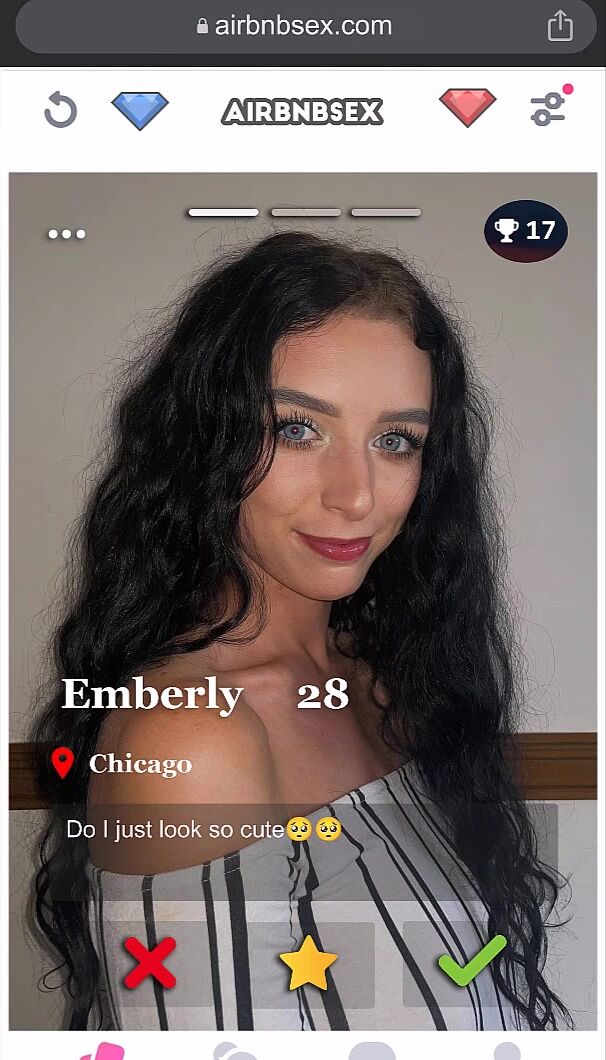Open the three-dot menu on Emberly's card

[x=67, y=234]
